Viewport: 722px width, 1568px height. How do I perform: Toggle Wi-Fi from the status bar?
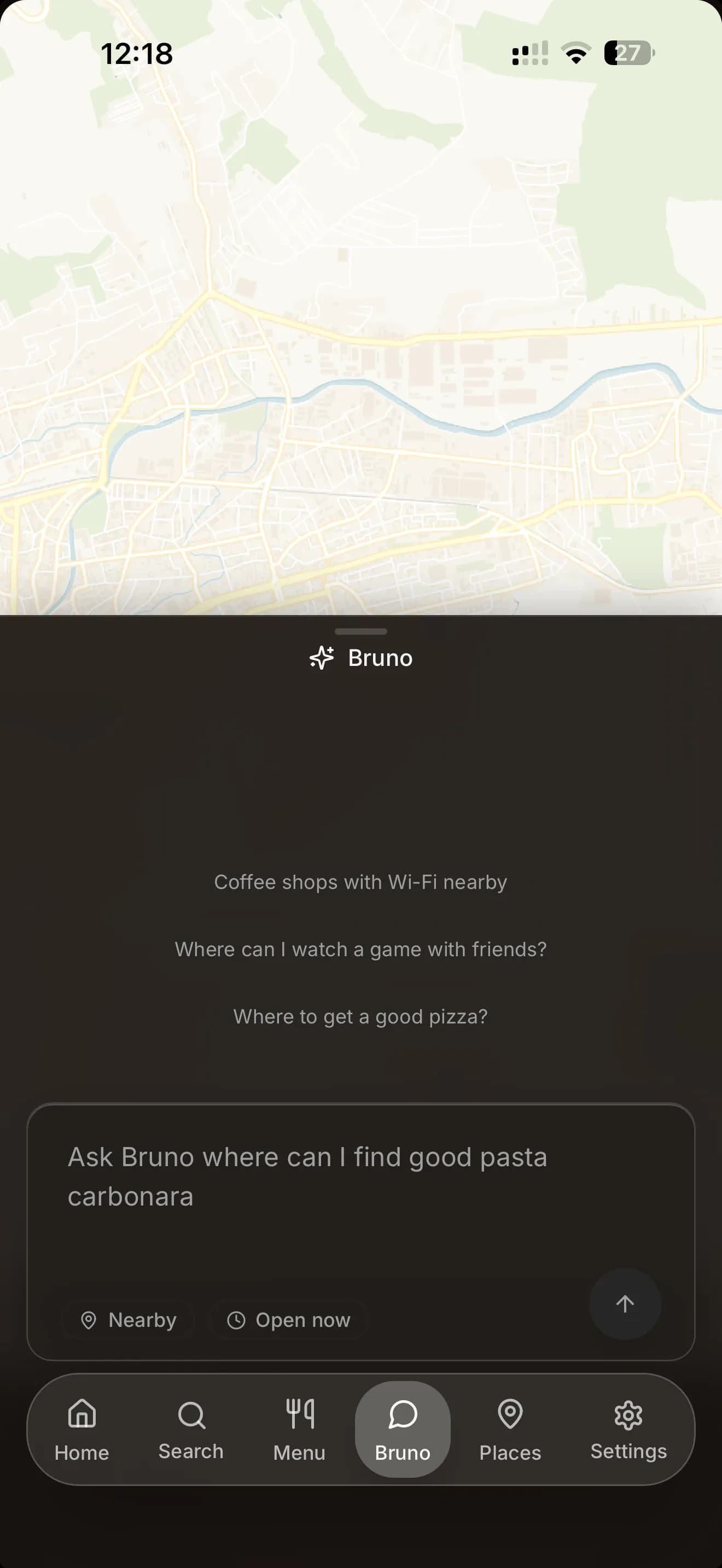pos(575,54)
